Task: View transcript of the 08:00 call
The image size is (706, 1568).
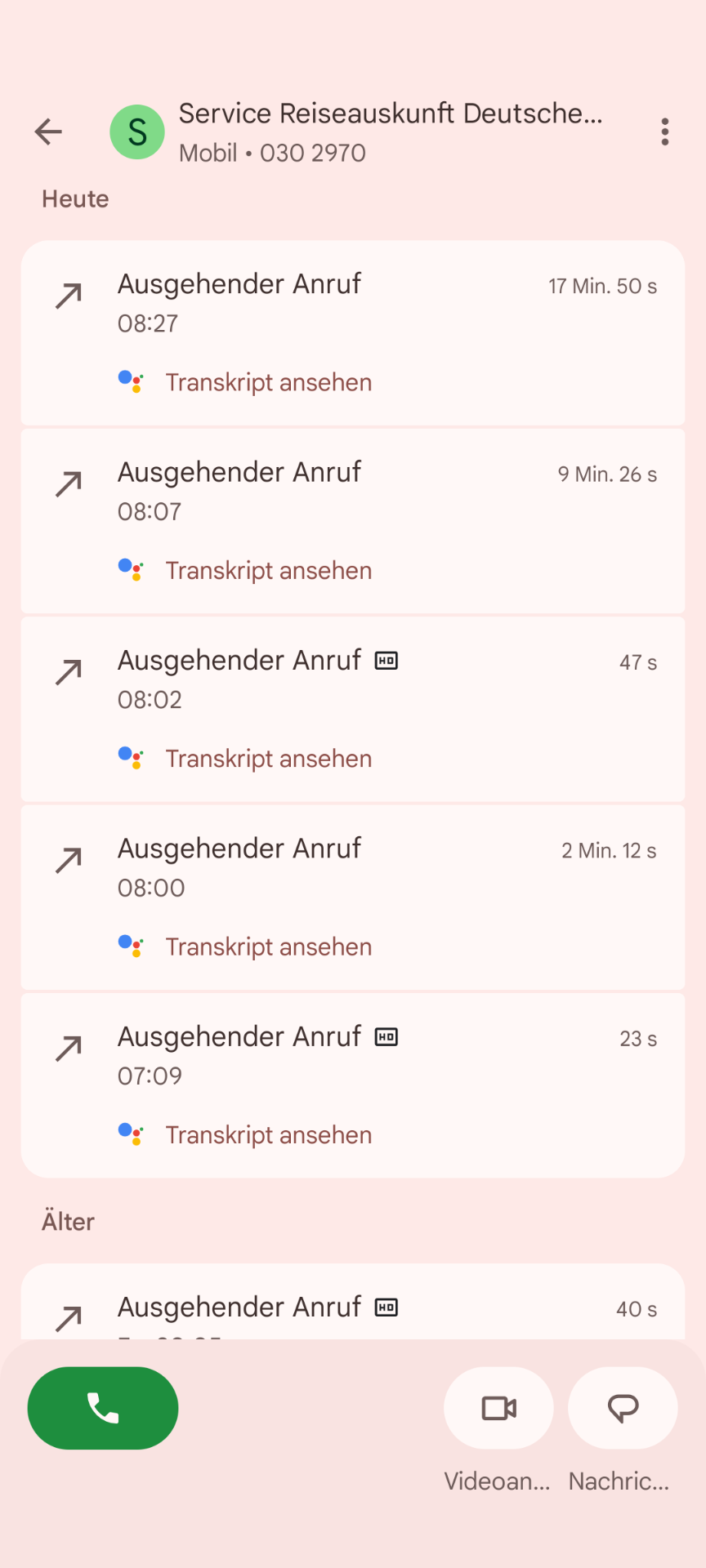Action: [268, 947]
